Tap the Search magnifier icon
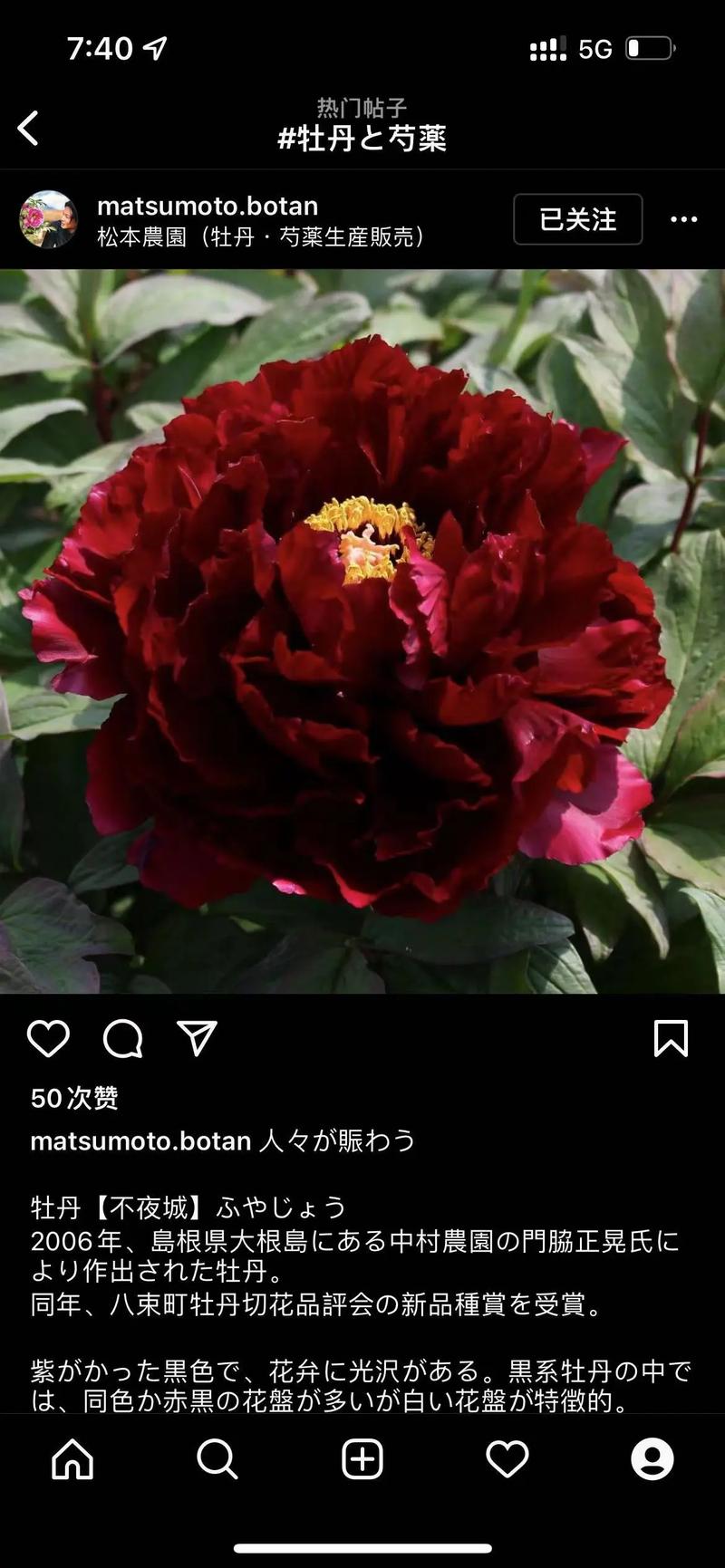Screen dimensions: 725x1568 217,1460
